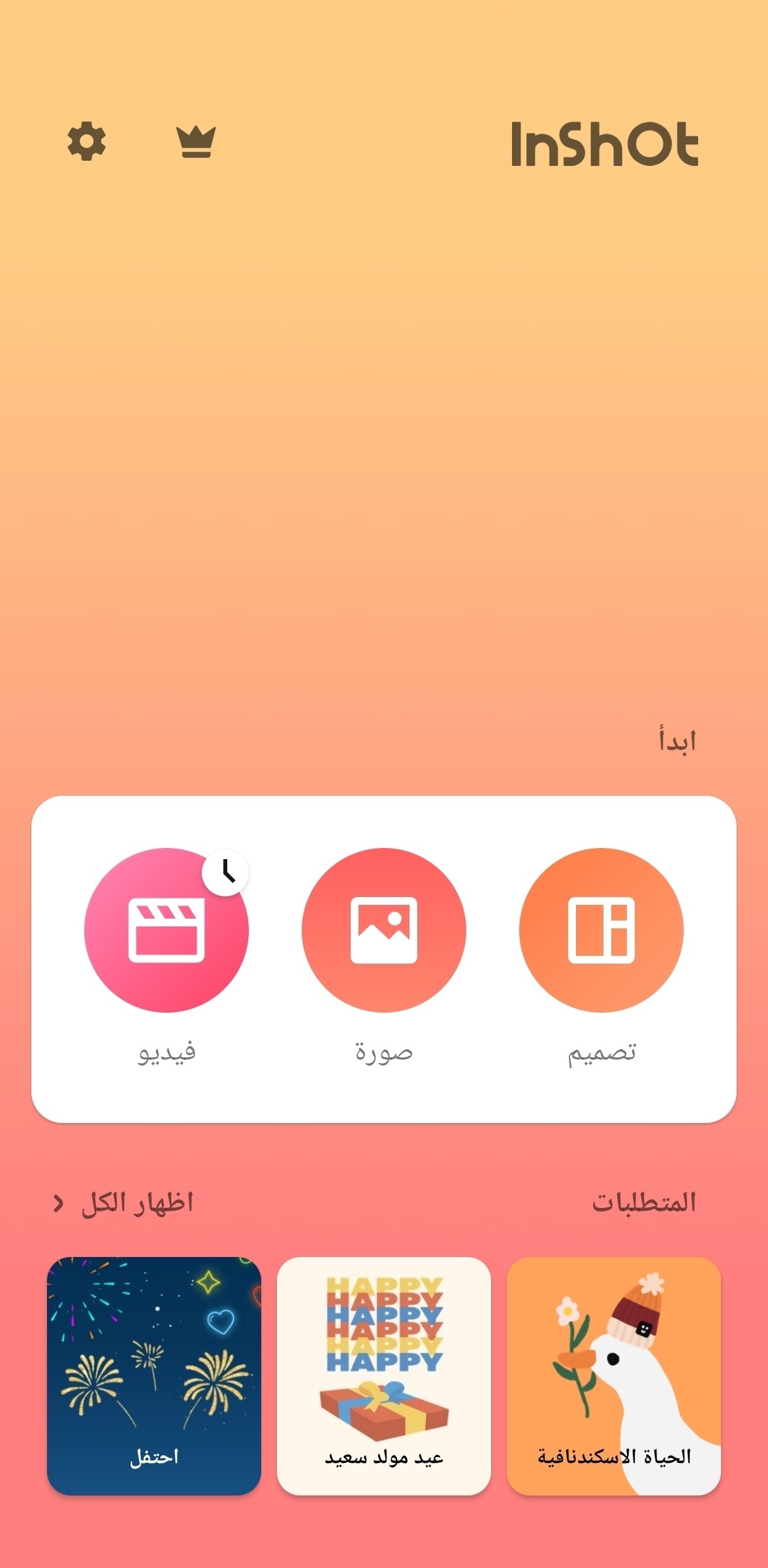This screenshot has height=1568, width=768.
Task: Start editing a صورة
Action: (383, 930)
